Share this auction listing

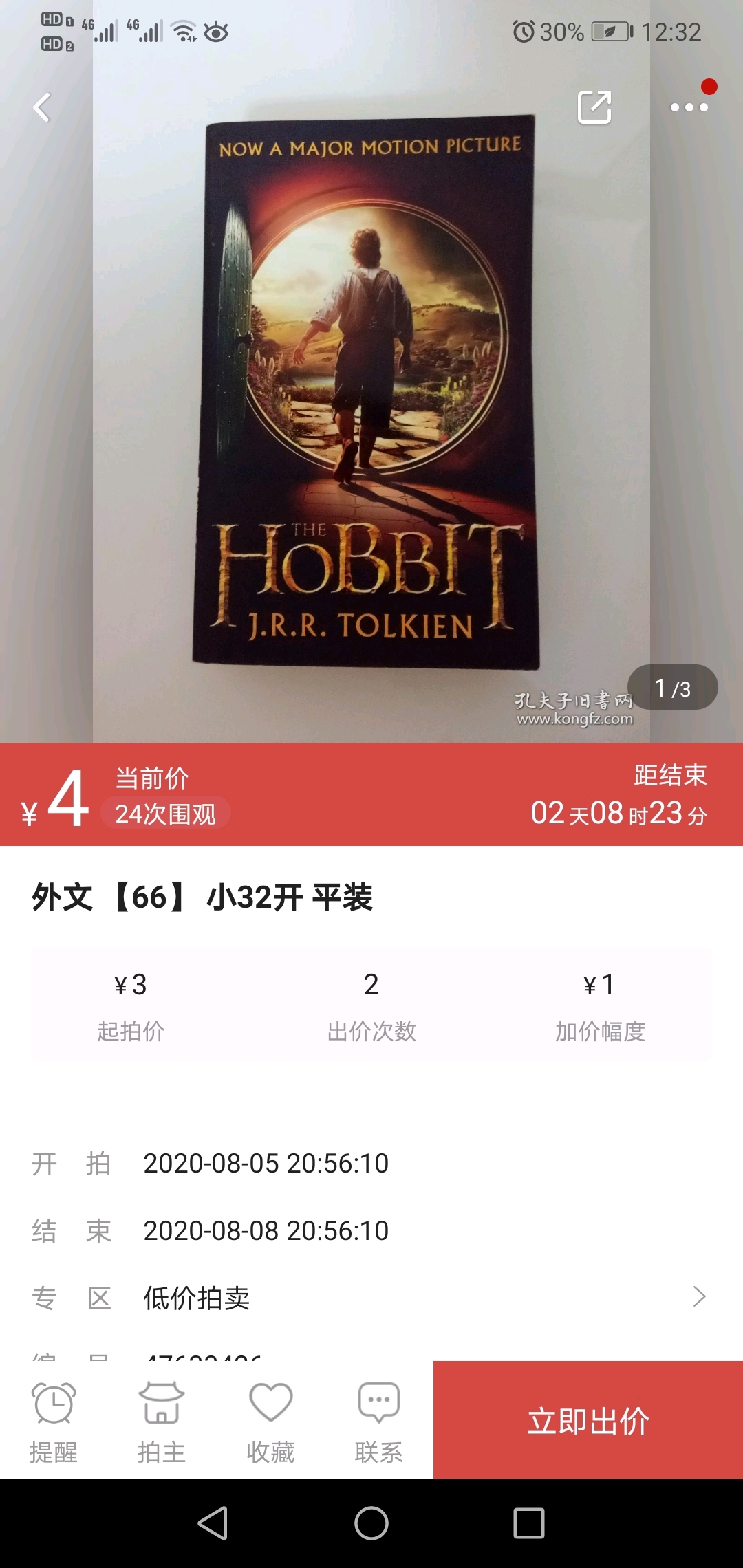[x=594, y=107]
